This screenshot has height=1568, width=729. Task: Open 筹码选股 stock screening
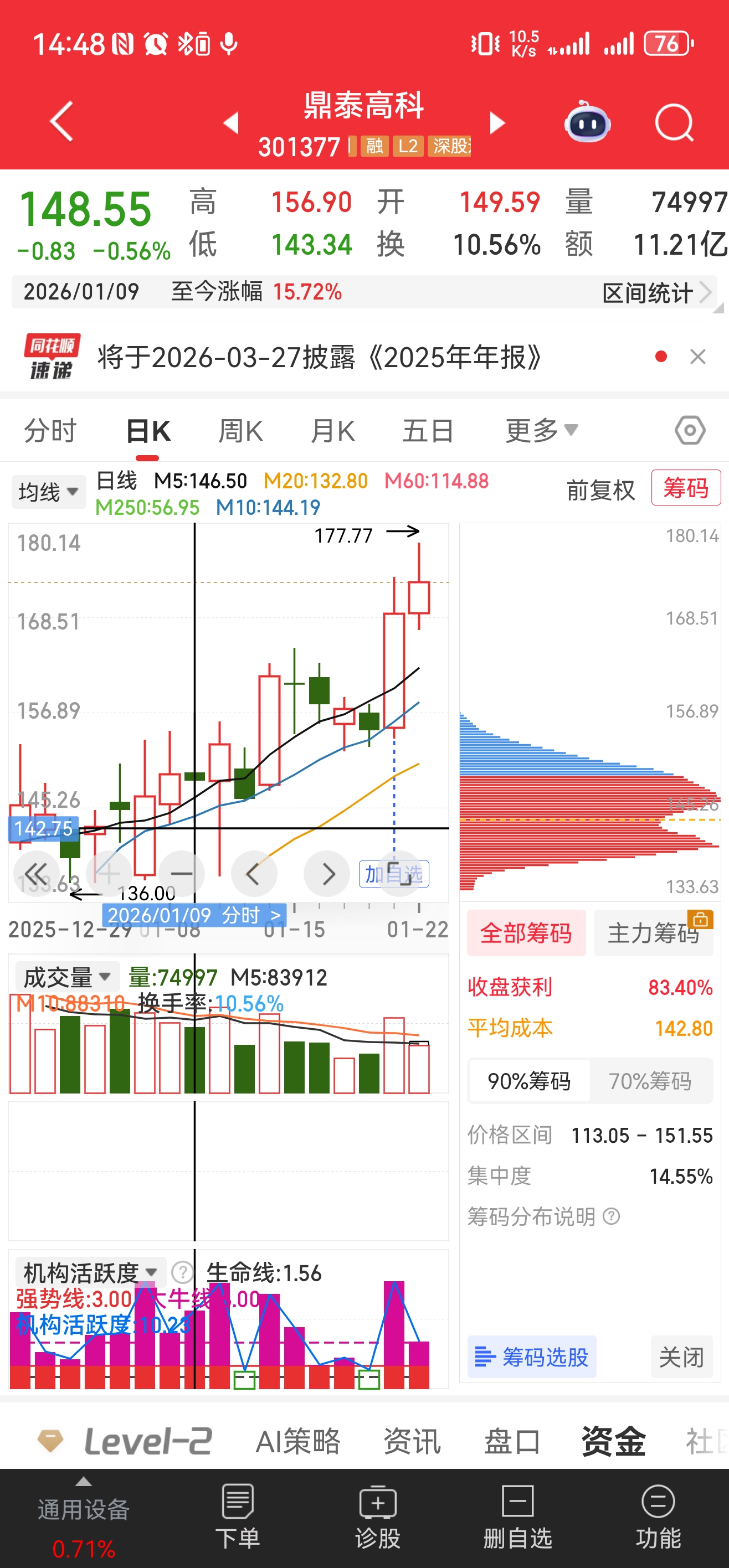click(x=532, y=1357)
